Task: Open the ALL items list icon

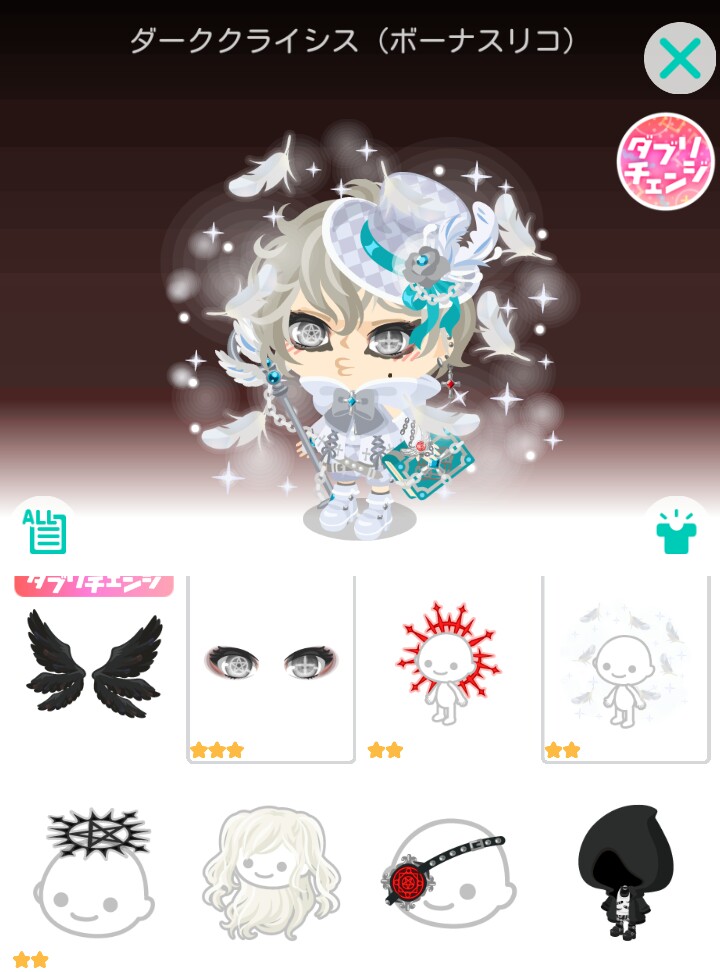Action: point(44,530)
